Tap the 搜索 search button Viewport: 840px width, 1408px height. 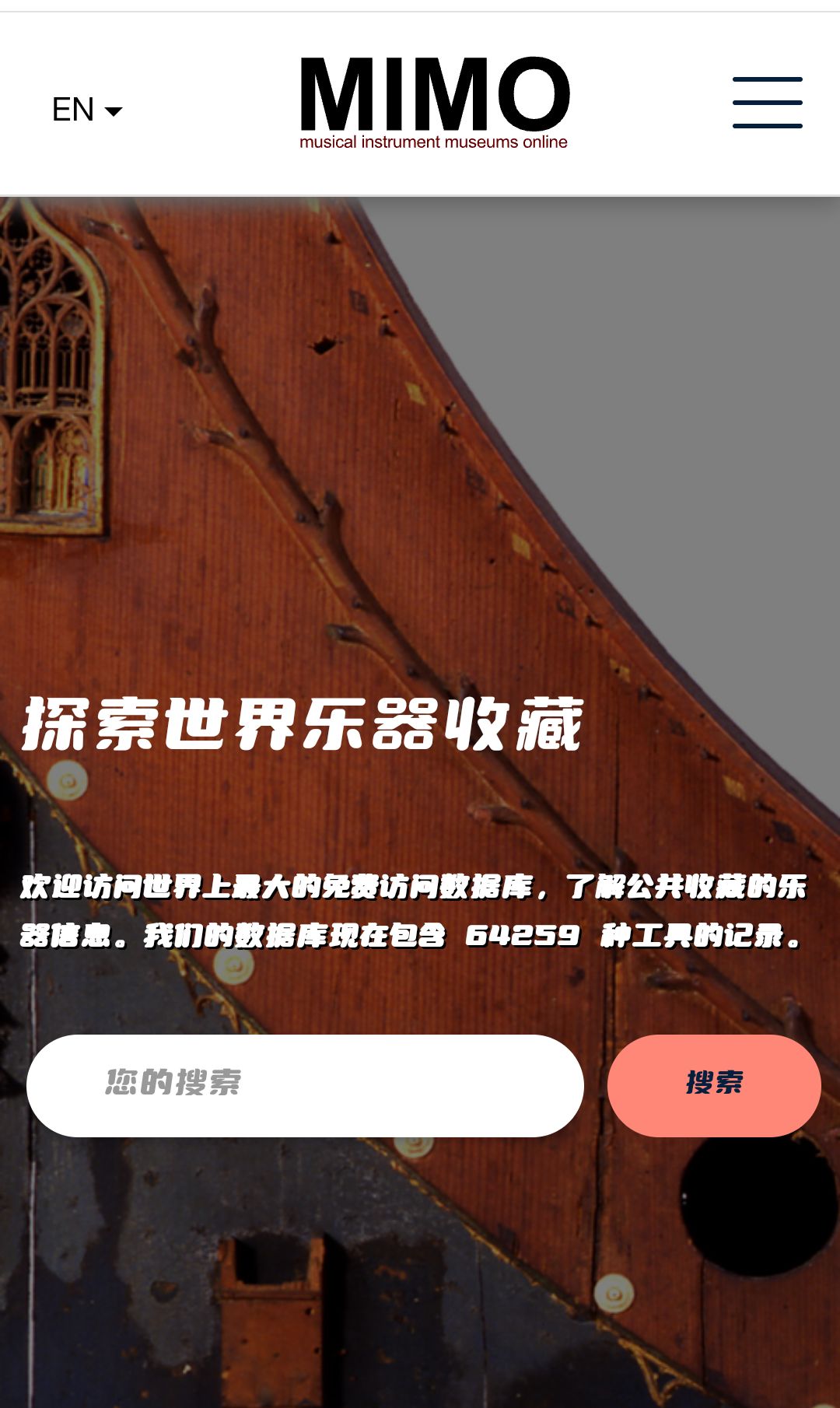click(713, 1085)
